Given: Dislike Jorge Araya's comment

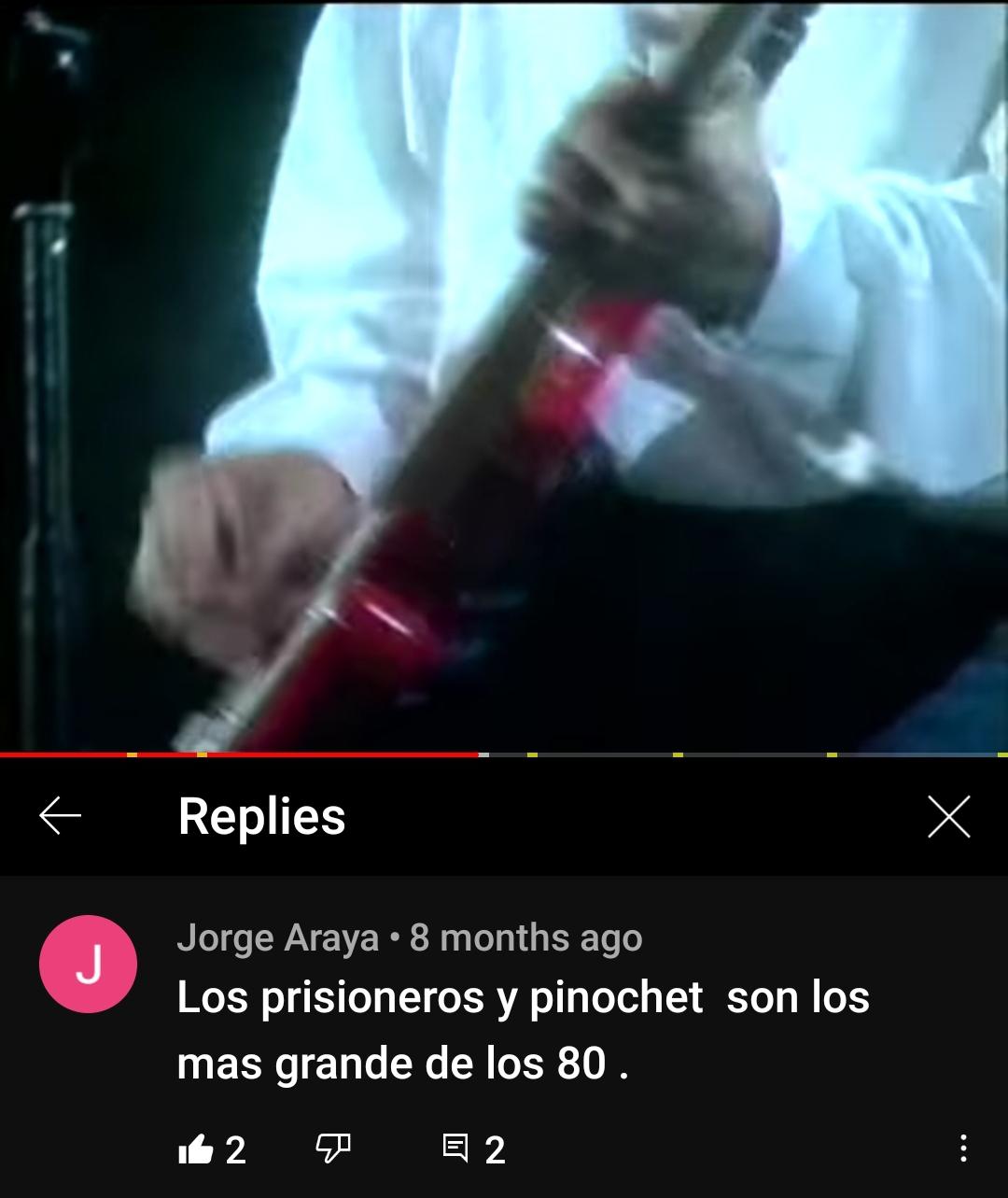Looking at the screenshot, I should coord(333,1149).
